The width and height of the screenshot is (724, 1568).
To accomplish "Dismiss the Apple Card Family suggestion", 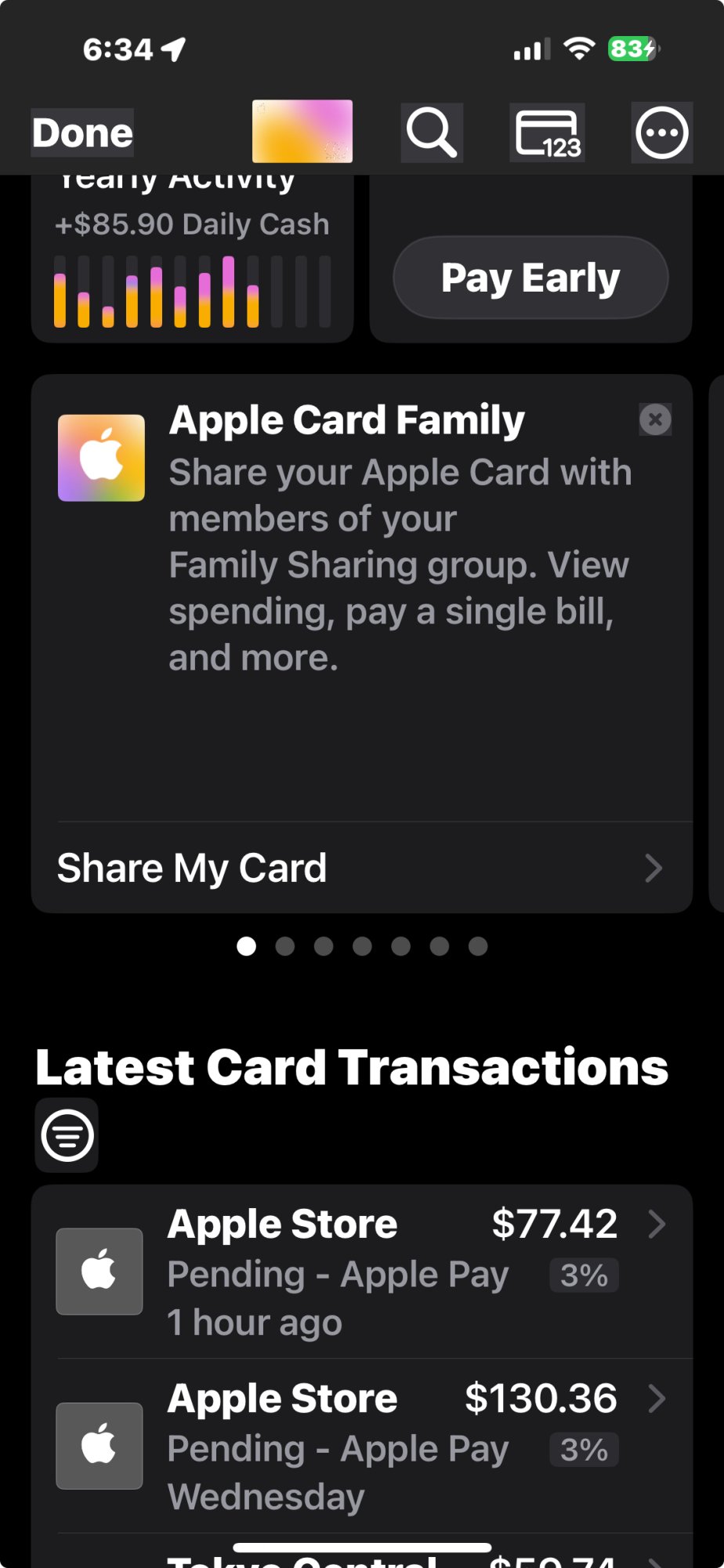I will pyautogui.click(x=655, y=419).
